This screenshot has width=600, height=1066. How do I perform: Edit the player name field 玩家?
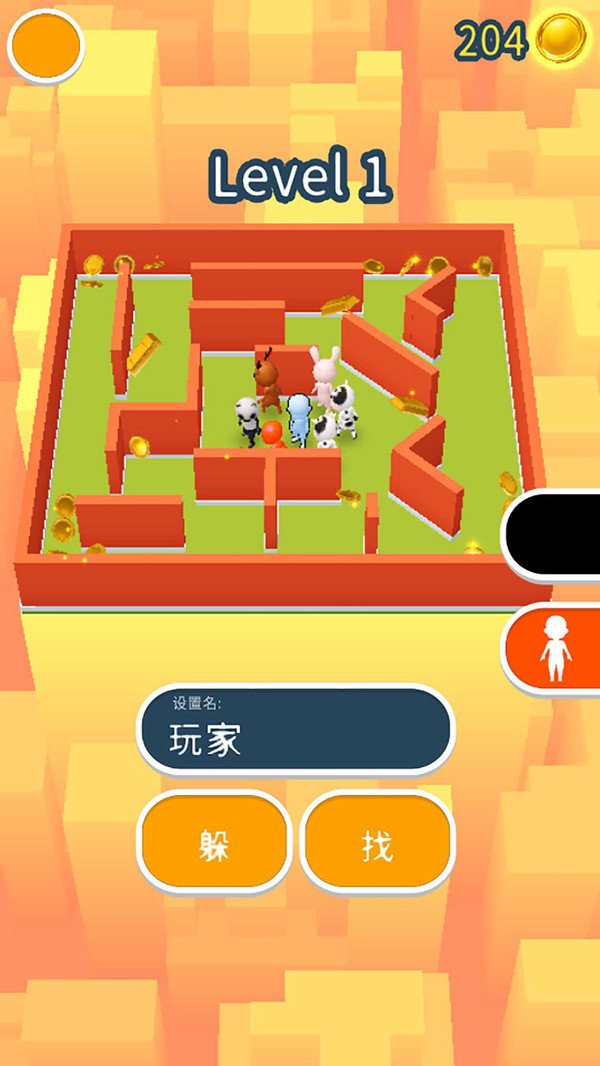pyautogui.click(x=295, y=731)
